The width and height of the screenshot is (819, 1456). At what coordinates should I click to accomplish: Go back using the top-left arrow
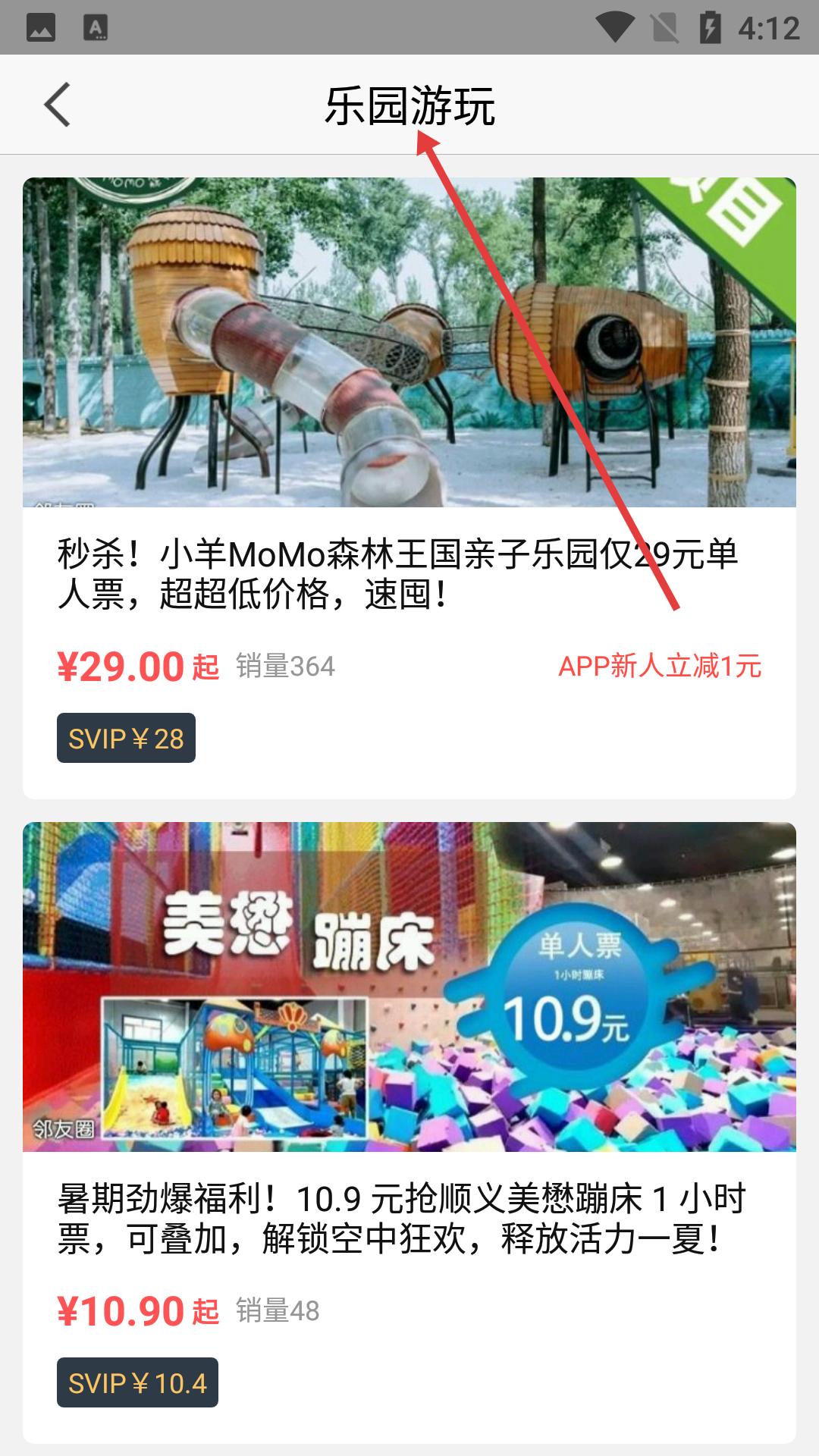tap(57, 105)
